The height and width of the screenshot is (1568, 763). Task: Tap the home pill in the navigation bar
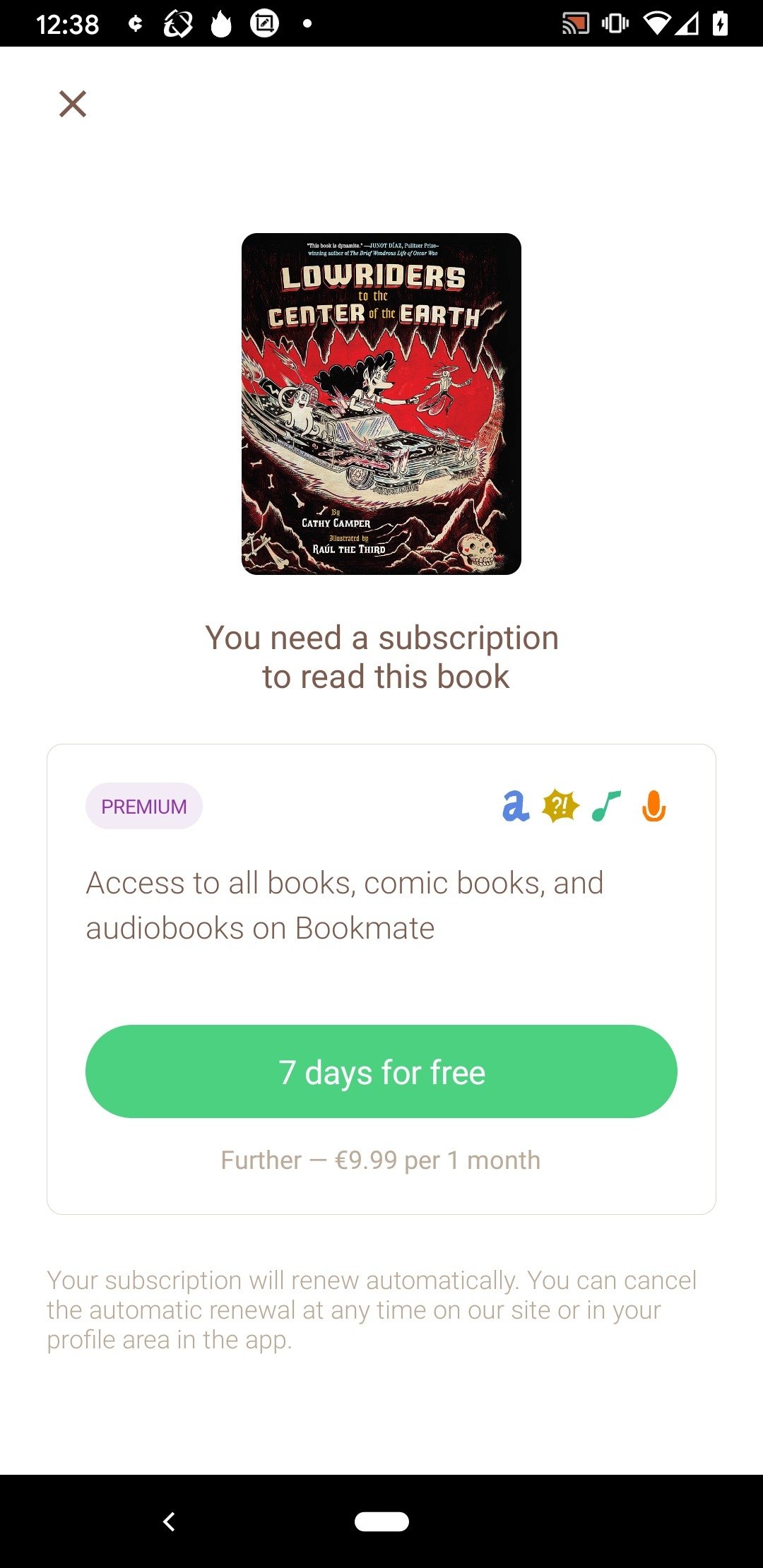pyautogui.click(x=381, y=1521)
